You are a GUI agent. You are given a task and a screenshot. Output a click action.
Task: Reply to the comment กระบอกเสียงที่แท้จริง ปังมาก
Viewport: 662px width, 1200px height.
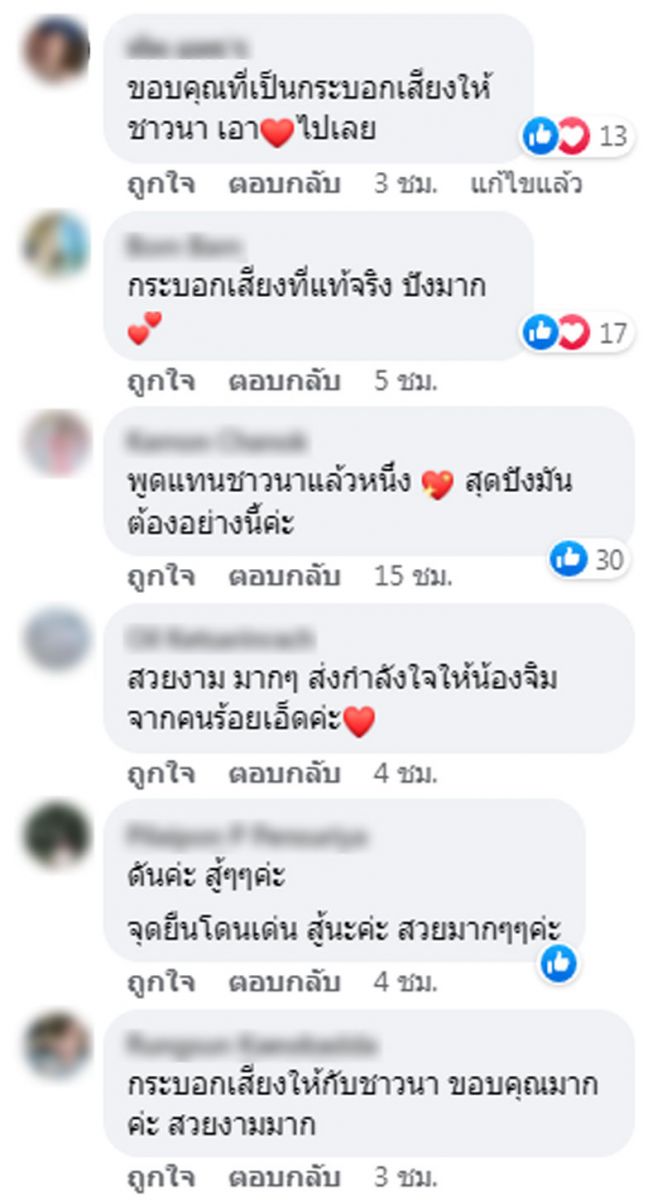point(284,381)
